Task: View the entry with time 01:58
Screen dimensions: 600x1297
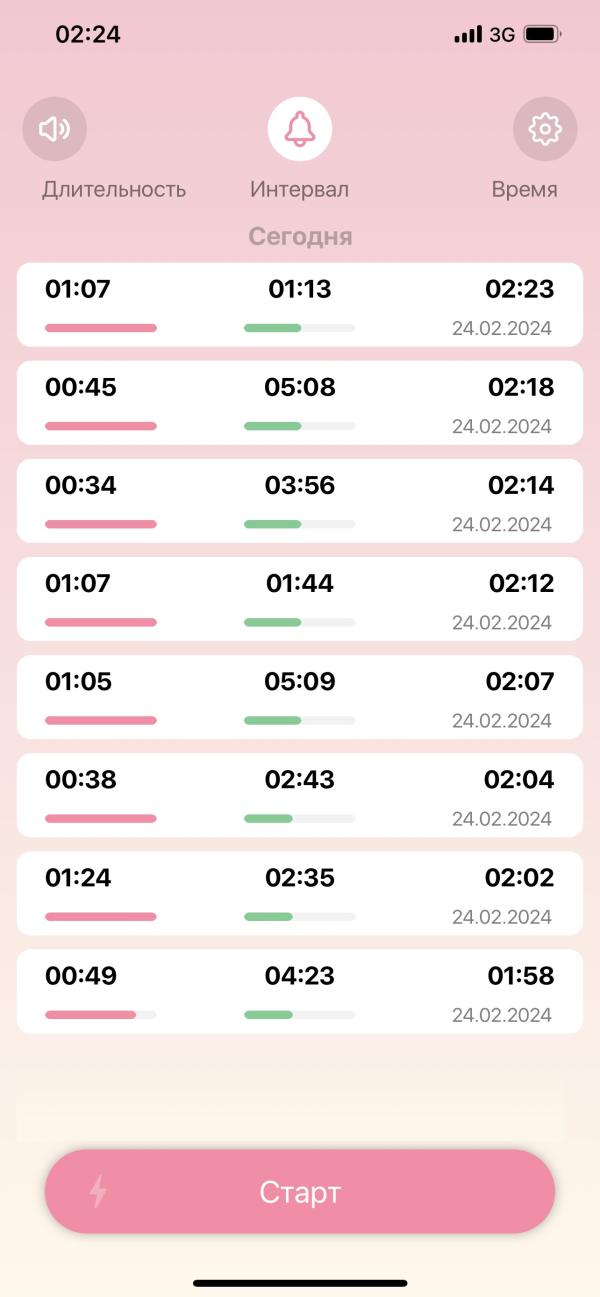Action: 300,990
